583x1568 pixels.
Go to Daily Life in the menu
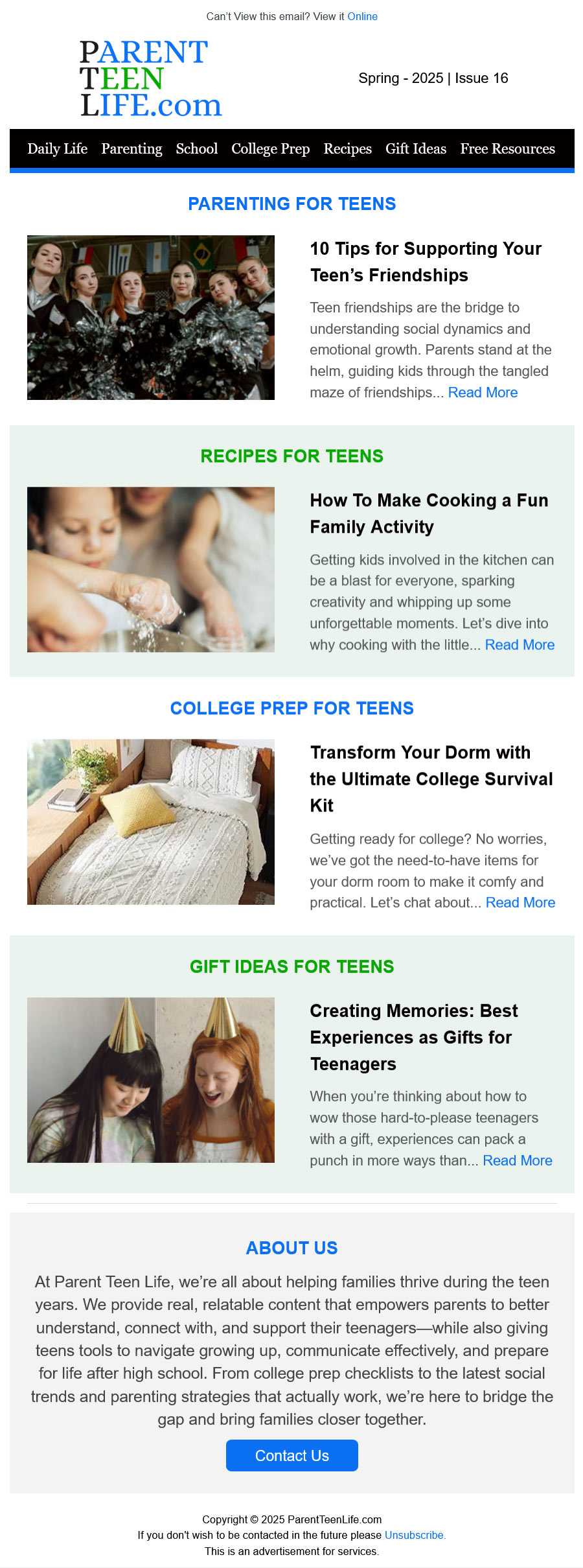pyautogui.click(x=57, y=148)
